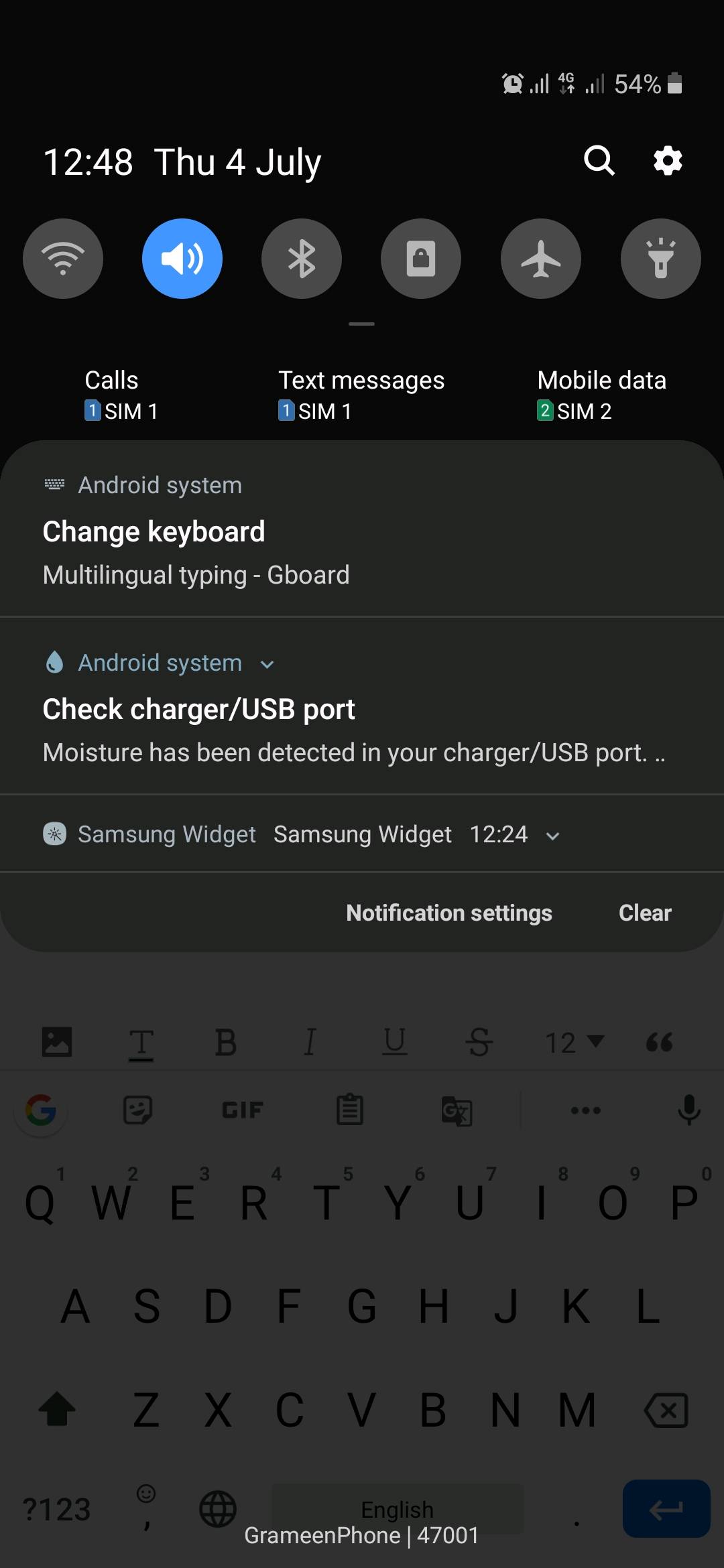Toggle the sound mode tile
724x1568 pixels.
[x=182, y=259]
